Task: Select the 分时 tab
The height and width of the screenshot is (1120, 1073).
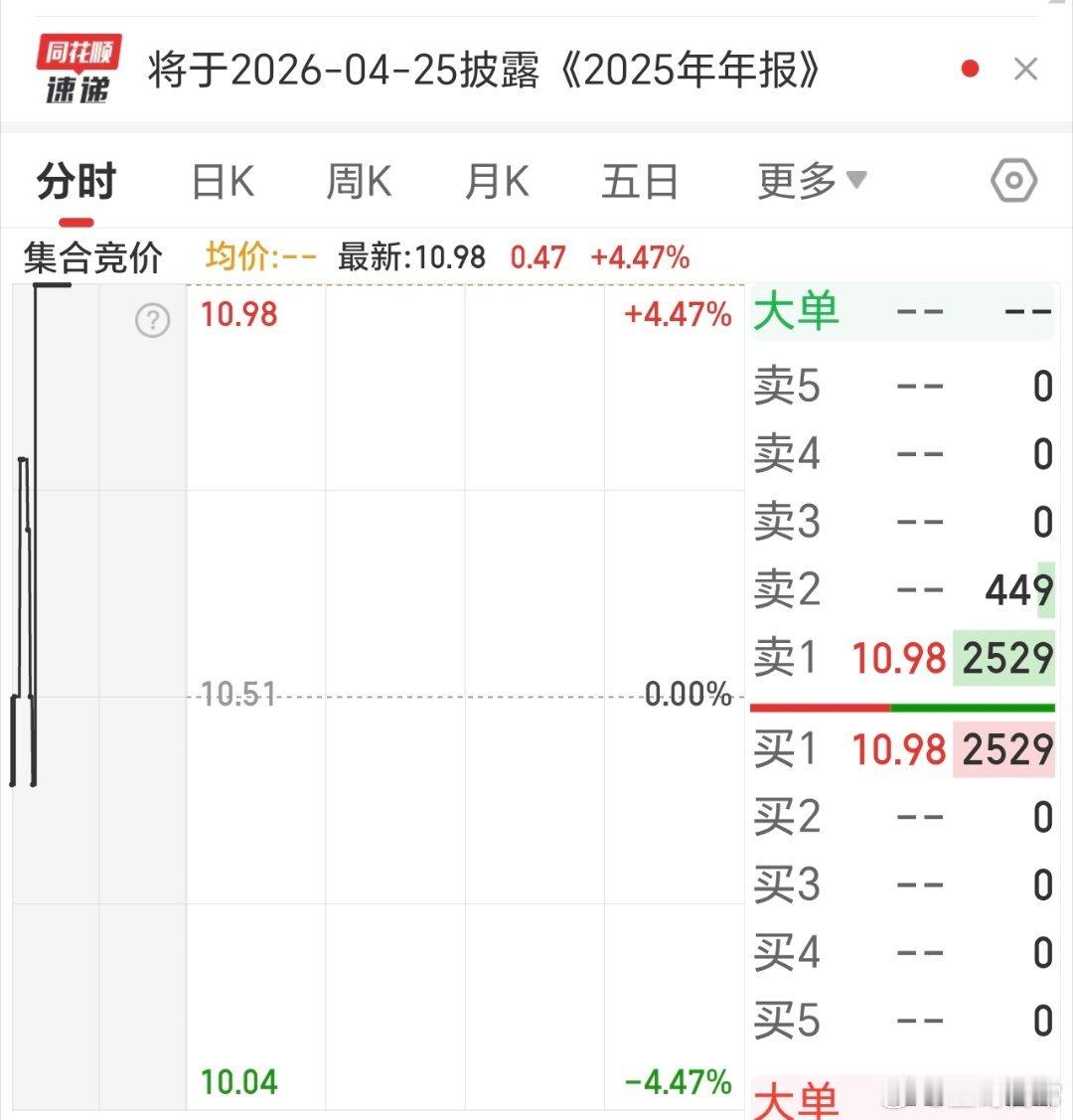Action: point(75,181)
